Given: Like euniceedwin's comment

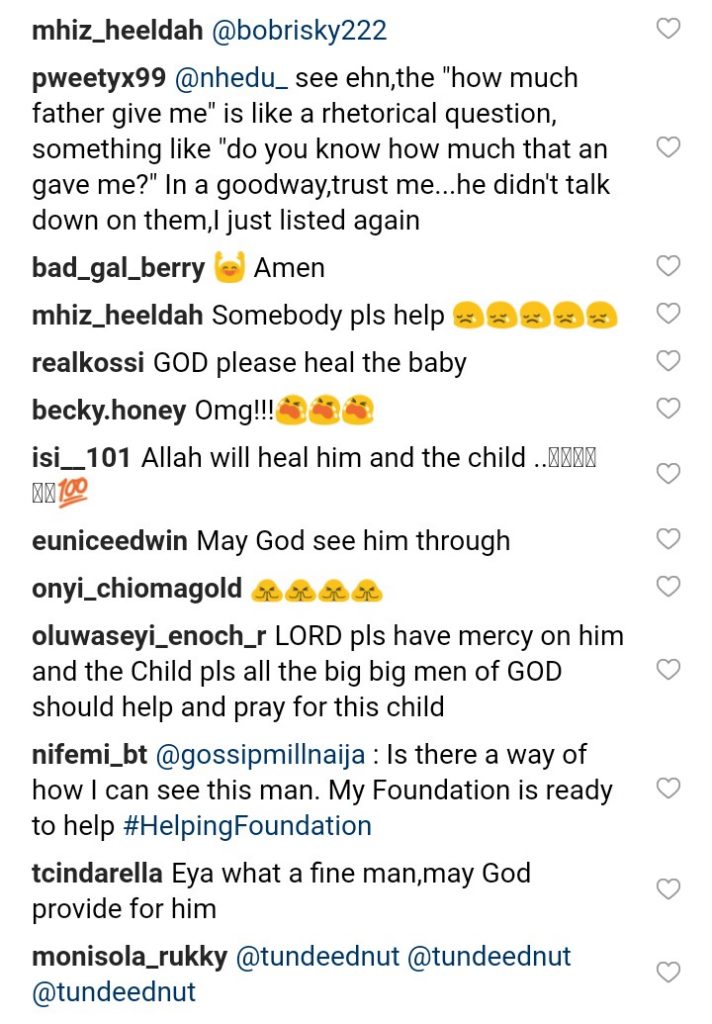Looking at the screenshot, I should click(668, 540).
